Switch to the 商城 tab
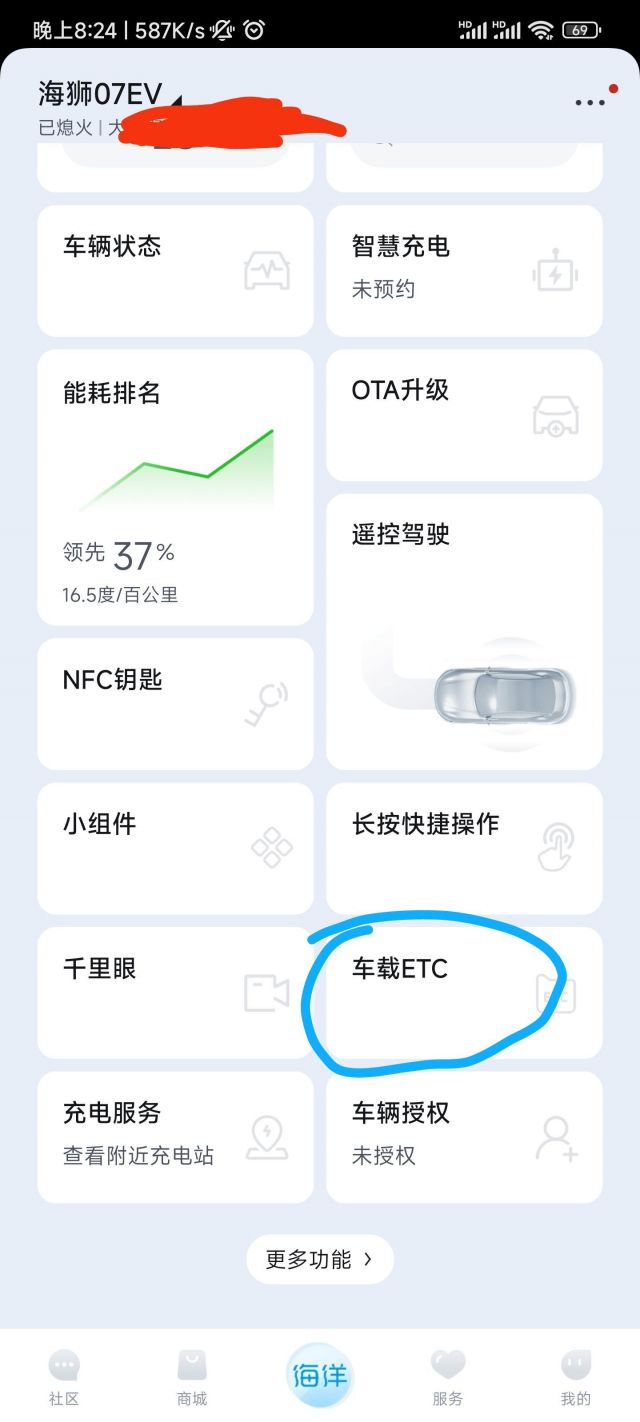Image resolution: width=640 pixels, height=1422 pixels. click(192, 1377)
